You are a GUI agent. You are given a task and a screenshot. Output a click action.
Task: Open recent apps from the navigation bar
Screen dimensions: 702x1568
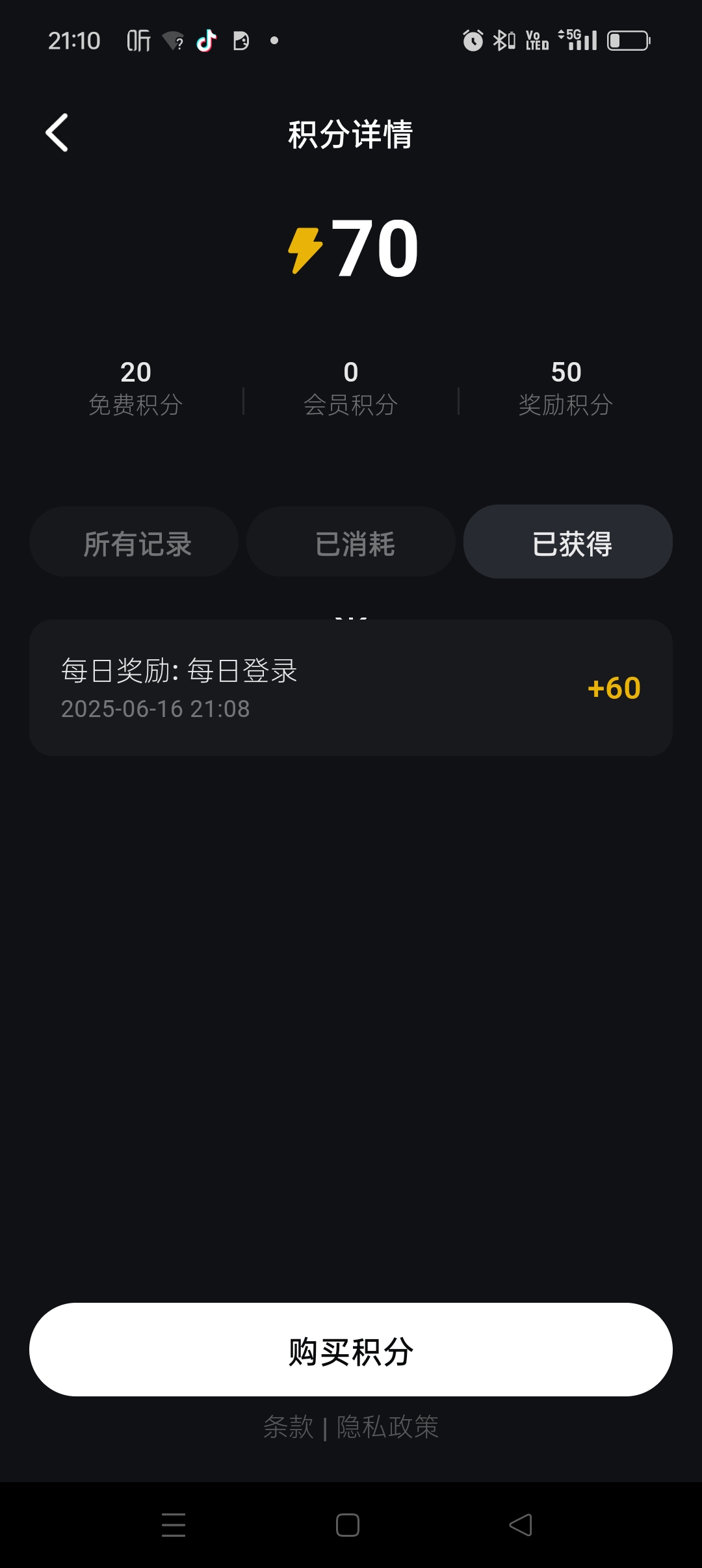click(174, 1525)
